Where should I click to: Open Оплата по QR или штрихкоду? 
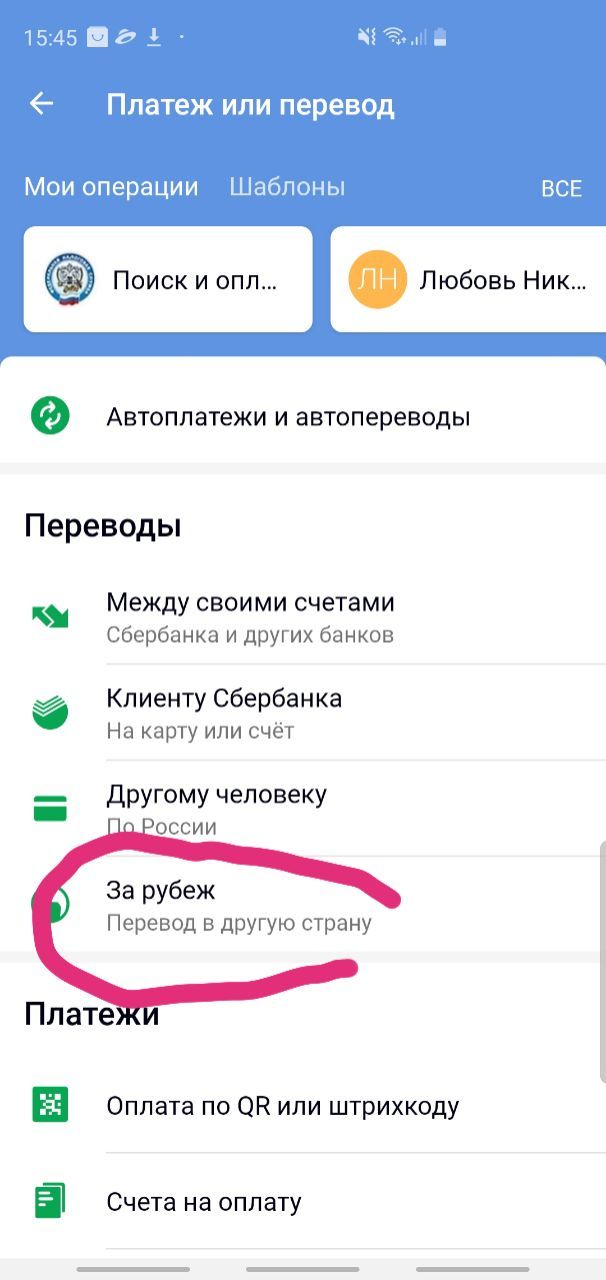(x=282, y=1106)
